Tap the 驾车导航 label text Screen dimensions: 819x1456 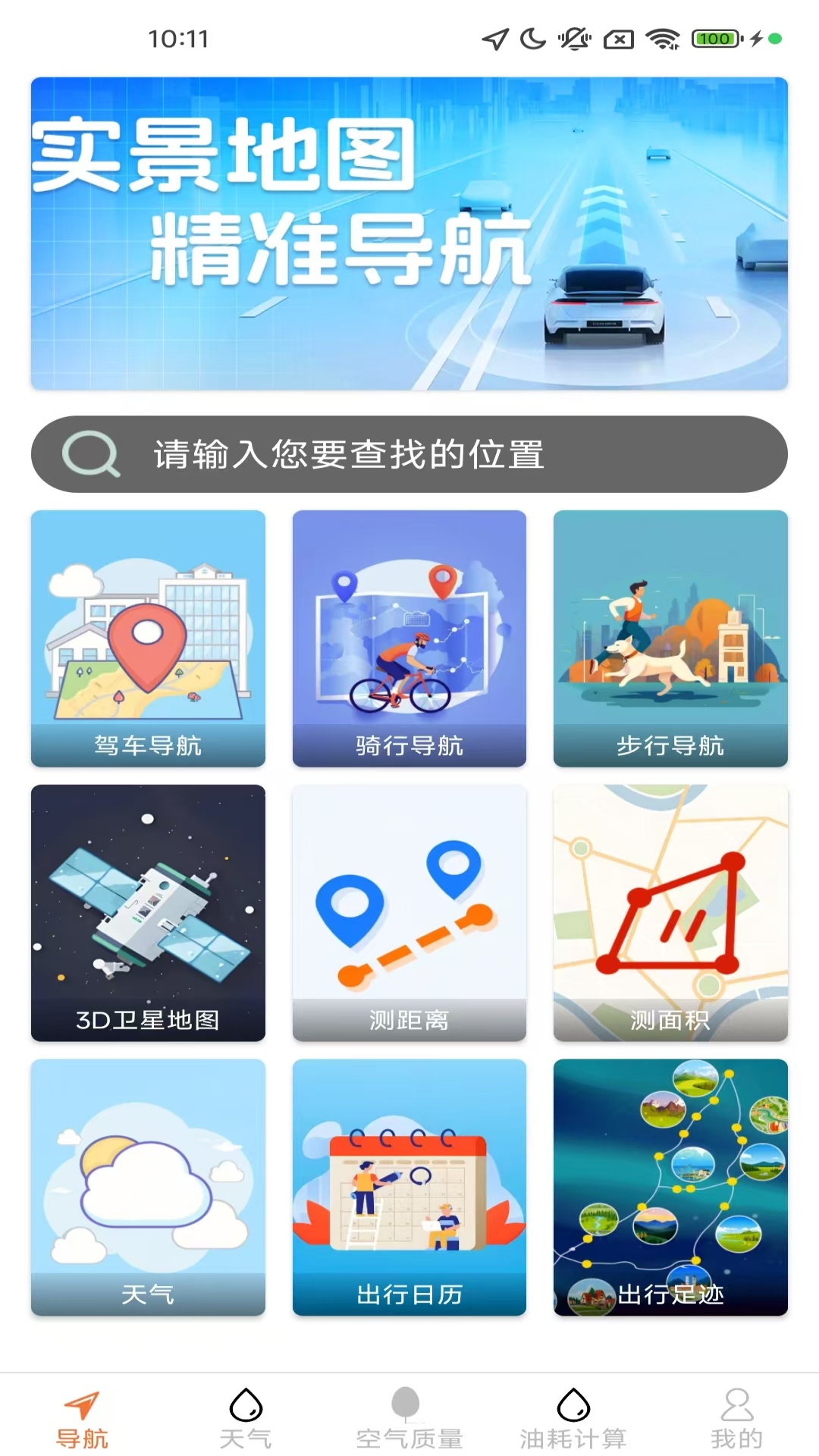coord(148,745)
